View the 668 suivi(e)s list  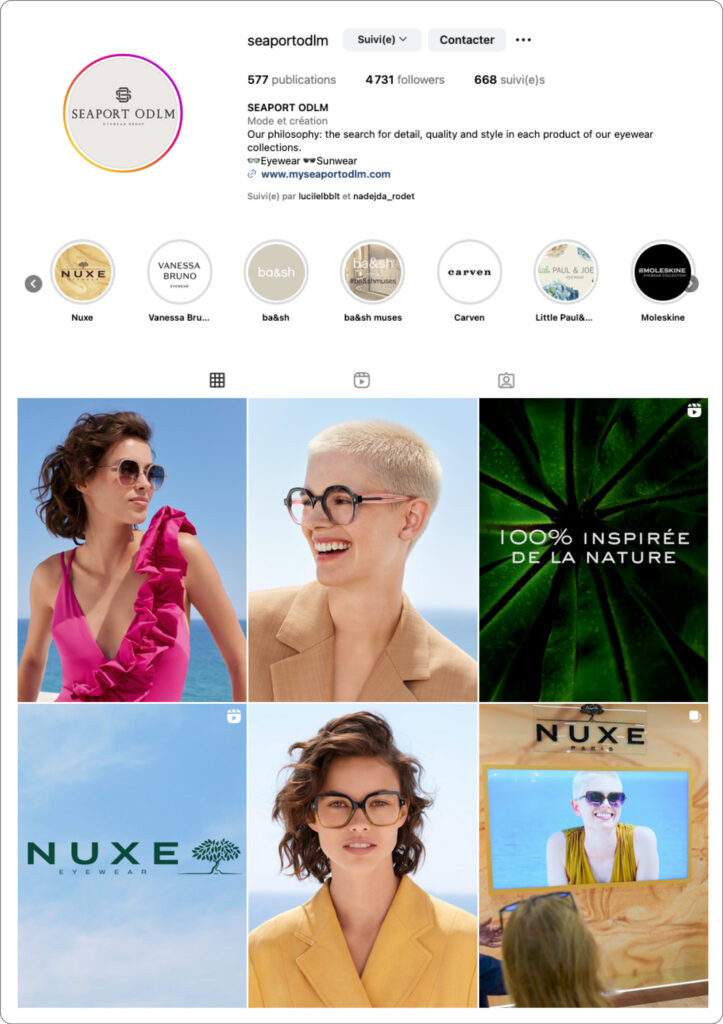[x=509, y=80]
